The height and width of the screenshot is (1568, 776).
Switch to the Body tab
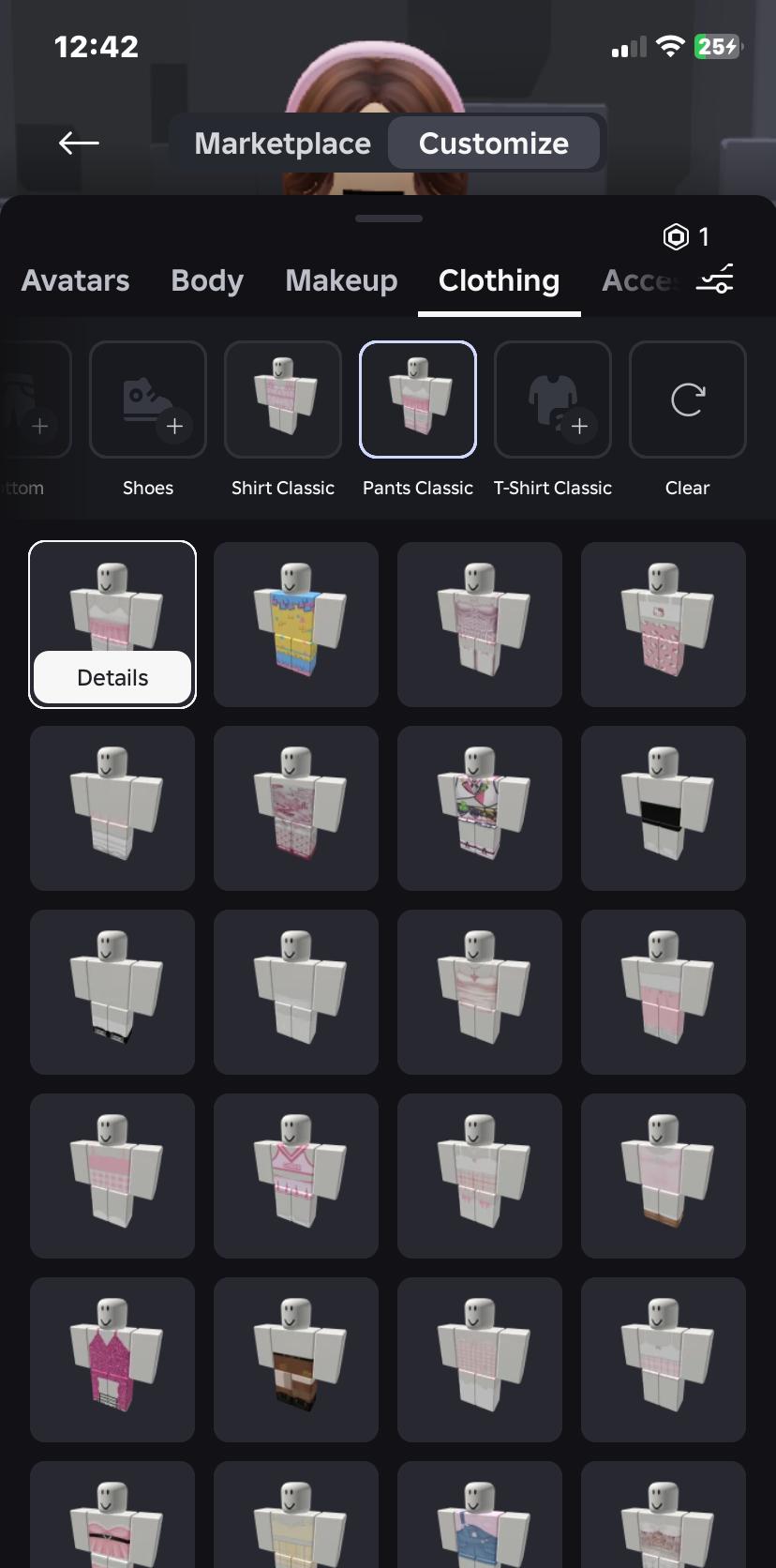[x=207, y=280]
